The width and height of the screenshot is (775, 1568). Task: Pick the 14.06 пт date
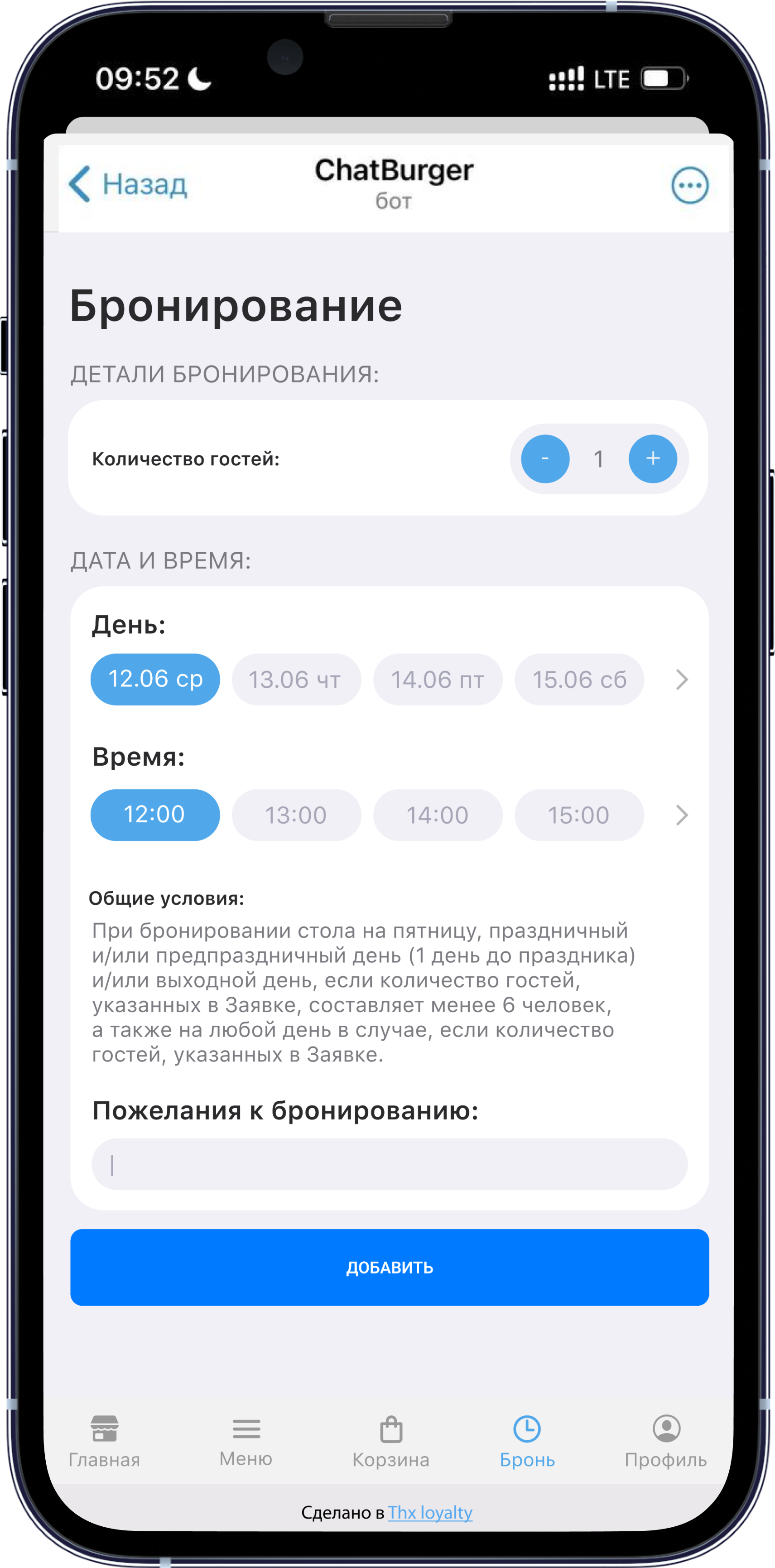click(438, 679)
